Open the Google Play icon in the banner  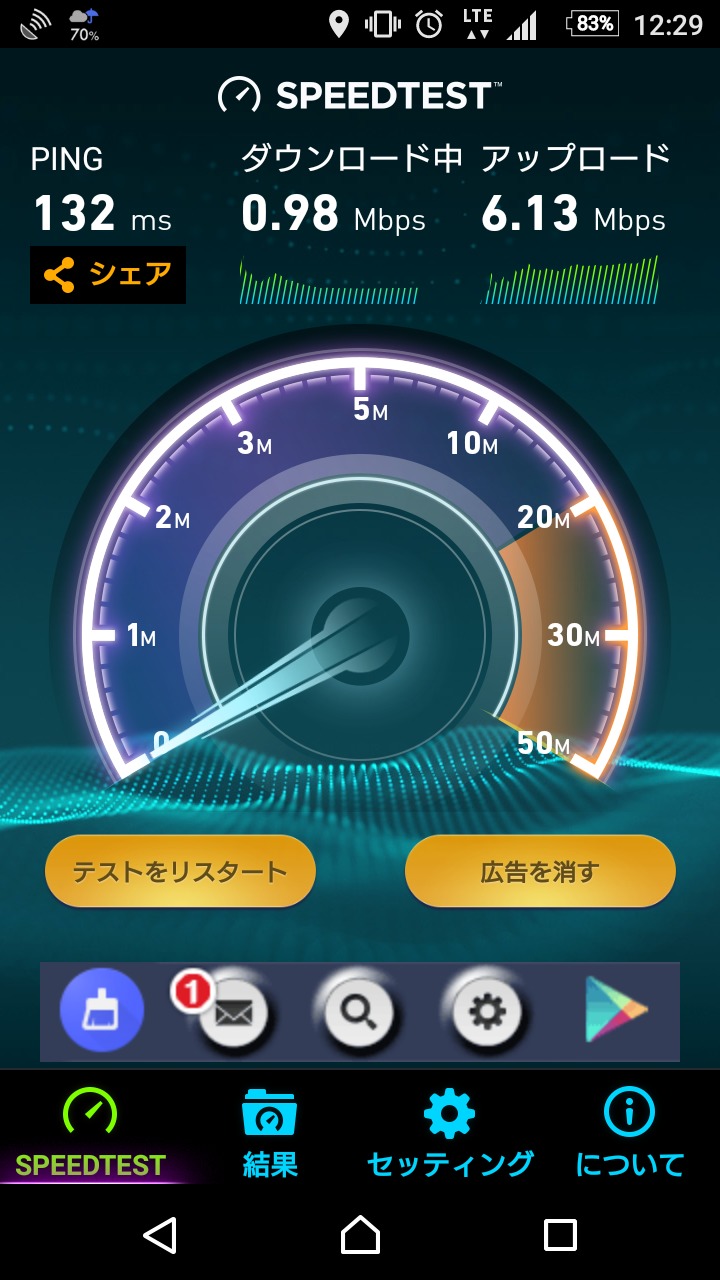(616, 1011)
